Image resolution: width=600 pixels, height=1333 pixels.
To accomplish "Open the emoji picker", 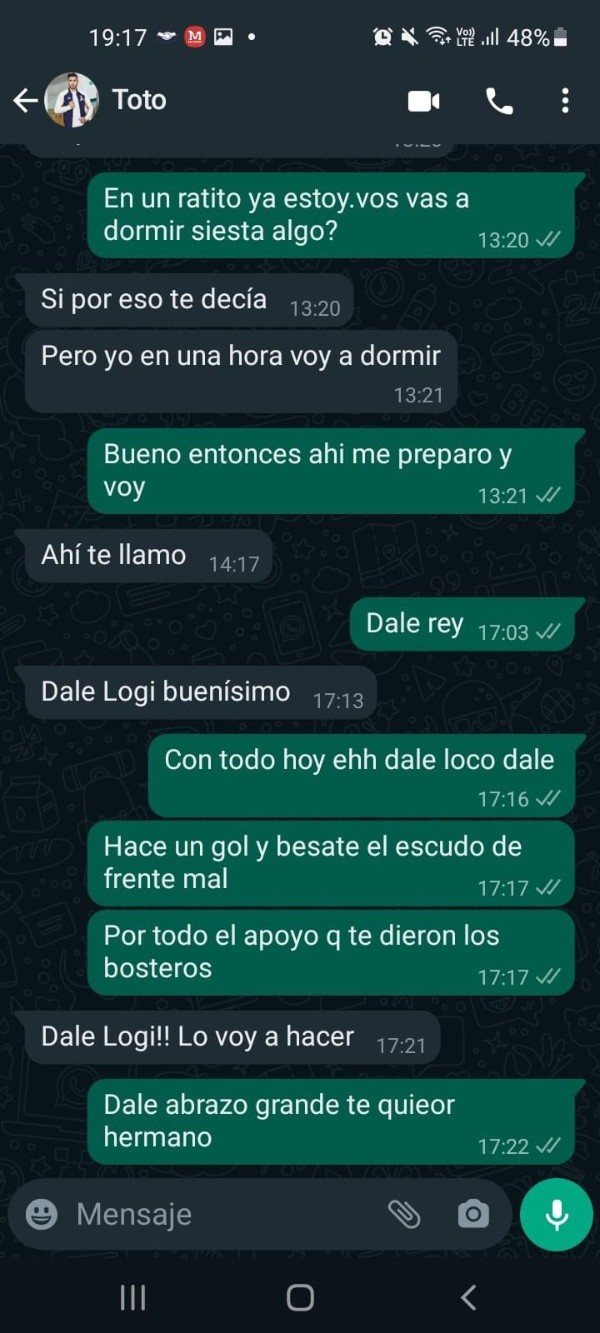I will point(41,1214).
